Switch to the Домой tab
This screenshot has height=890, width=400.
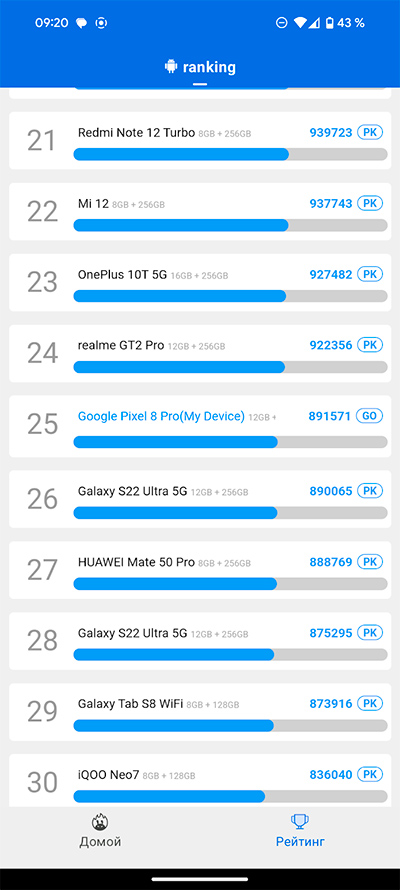(x=100, y=830)
